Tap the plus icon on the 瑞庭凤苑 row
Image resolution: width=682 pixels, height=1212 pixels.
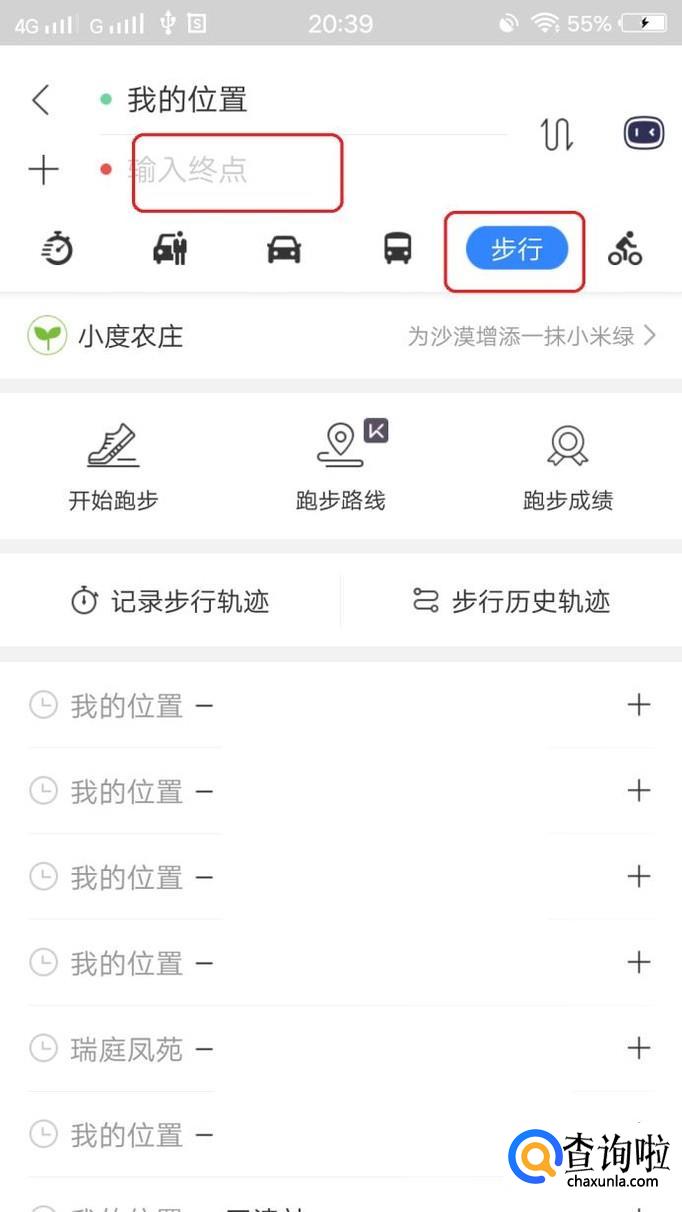click(x=638, y=1048)
